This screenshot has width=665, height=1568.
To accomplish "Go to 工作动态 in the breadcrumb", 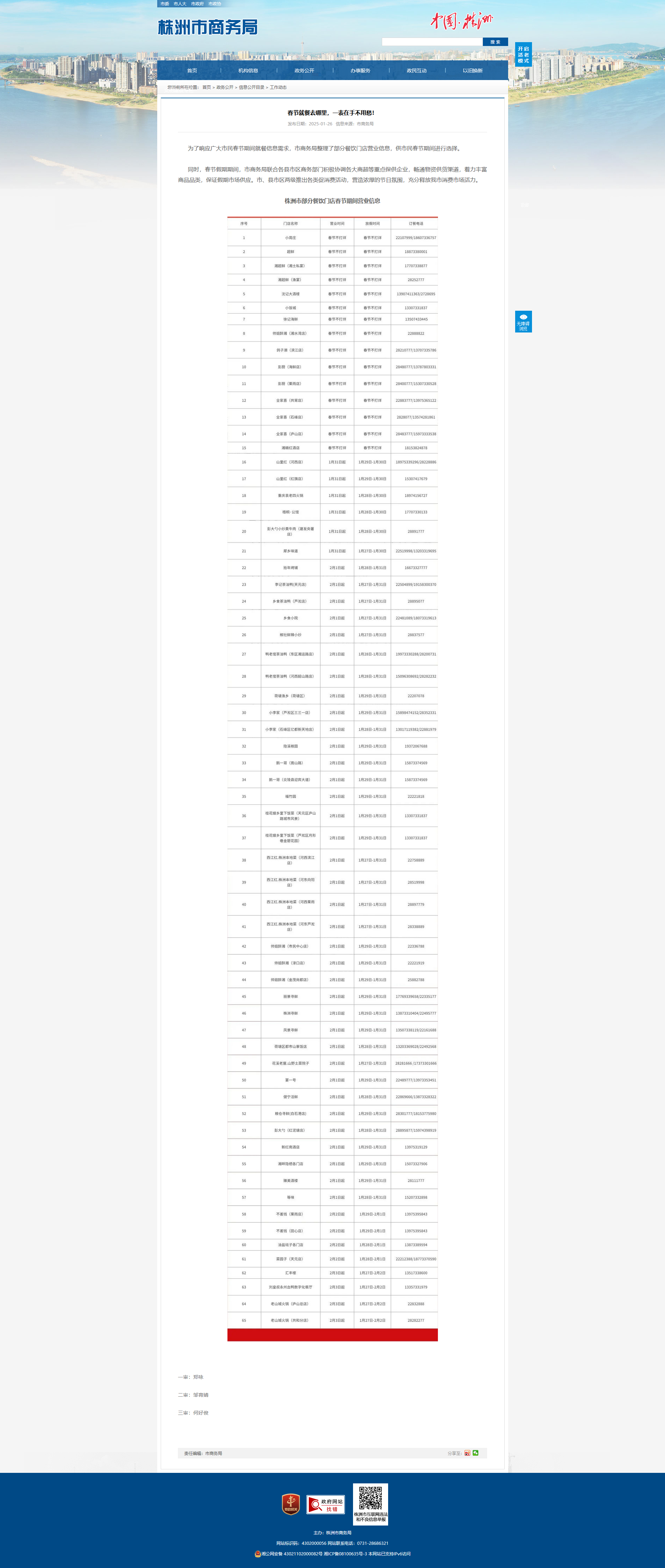I will [278, 88].
